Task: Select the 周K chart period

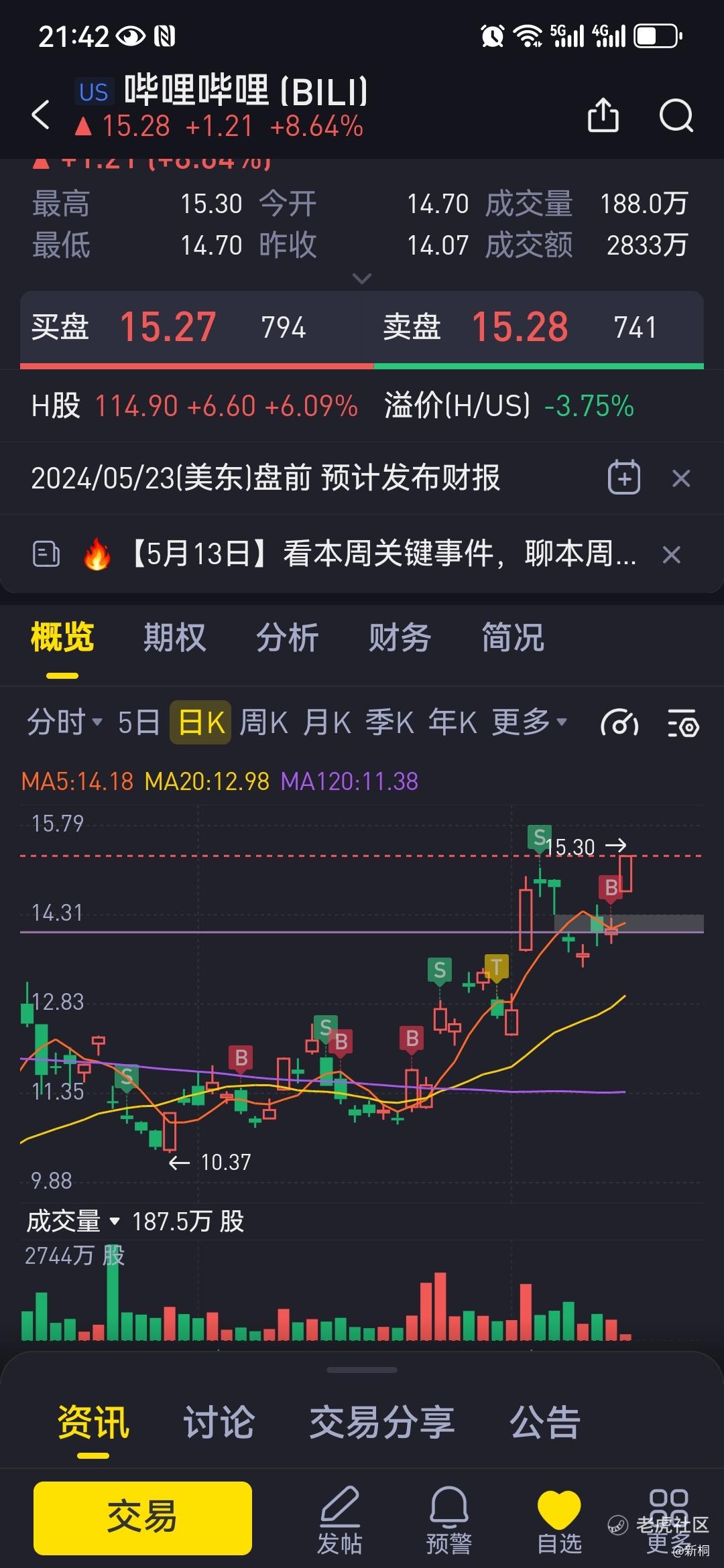Action: click(x=263, y=723)
